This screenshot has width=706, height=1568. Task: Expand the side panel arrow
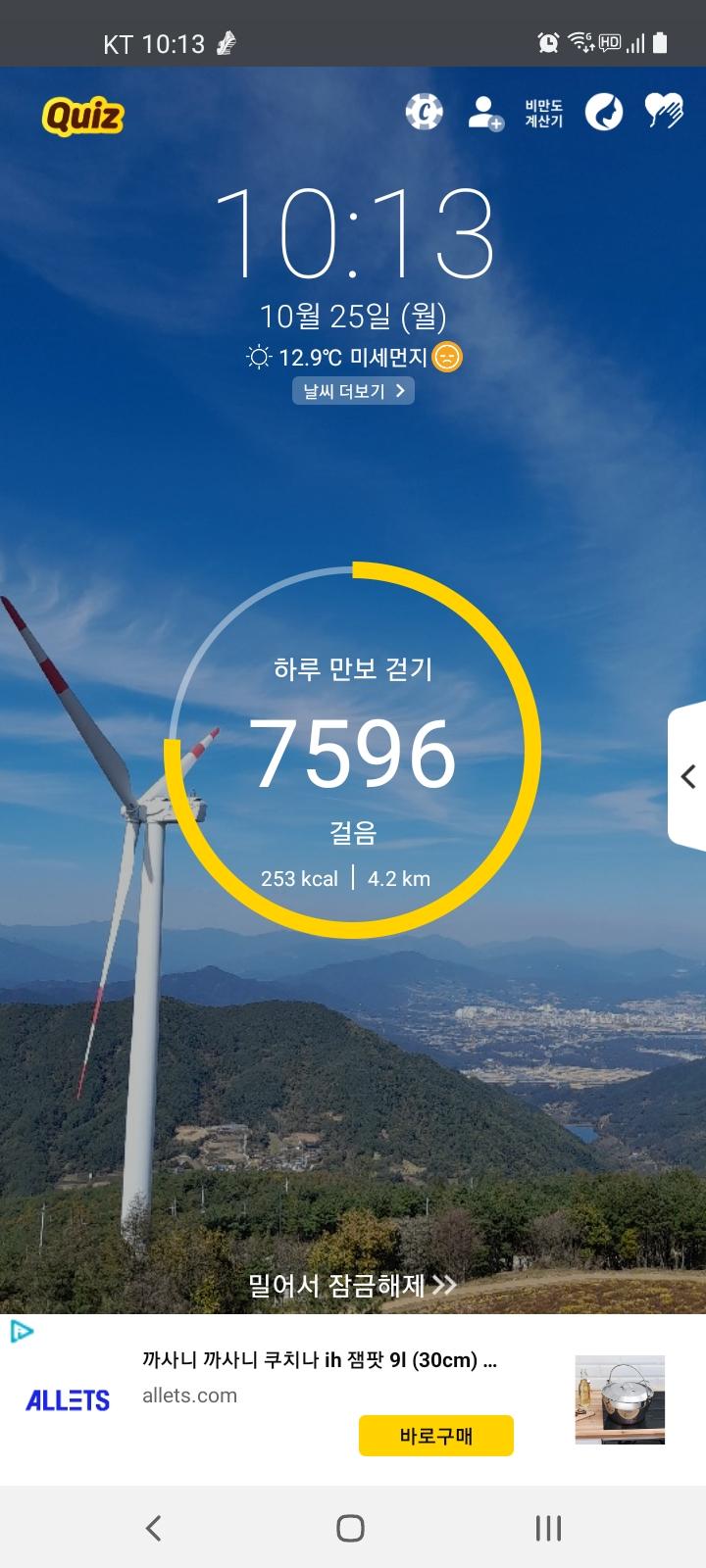[x=688, y=776]
